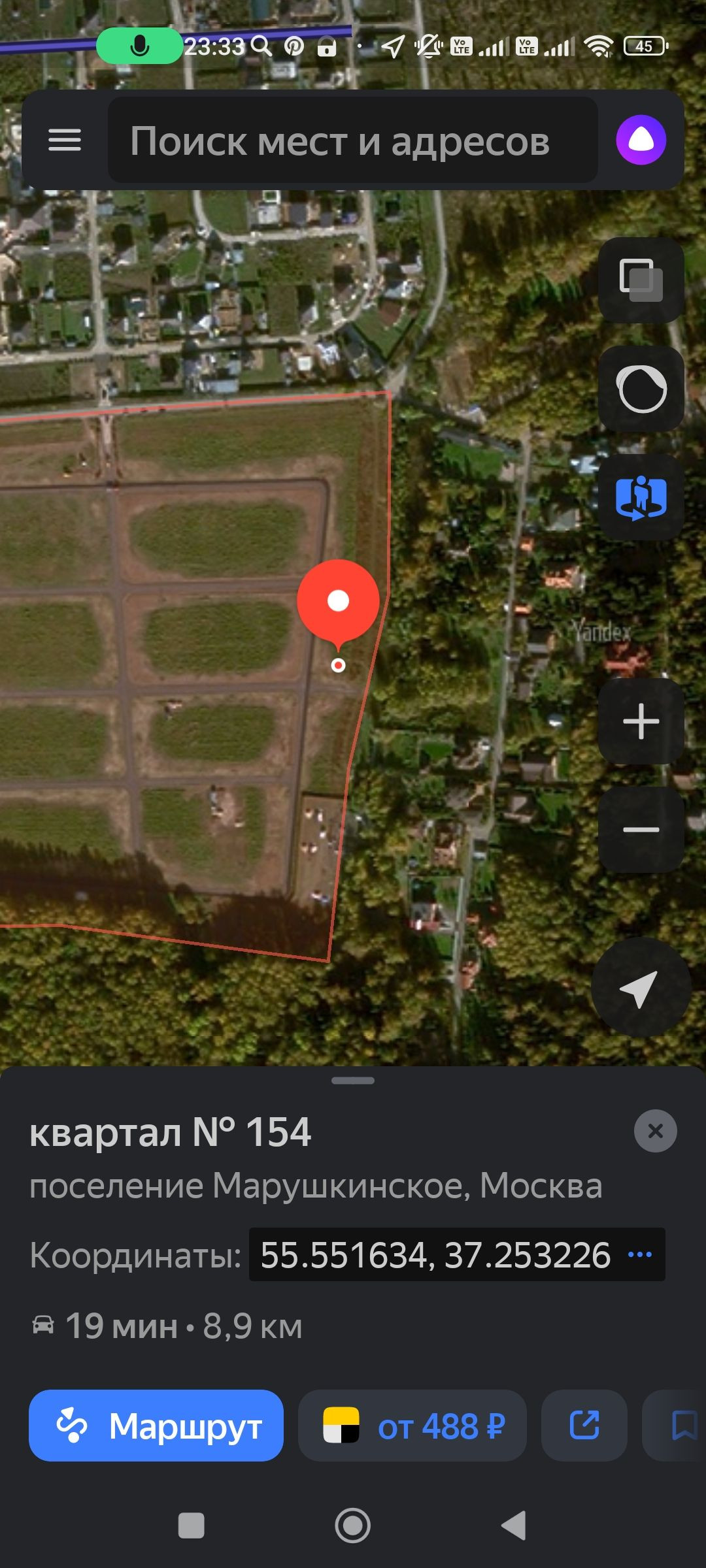Open street panoramas mode
706x1568 pixels.
641,497
